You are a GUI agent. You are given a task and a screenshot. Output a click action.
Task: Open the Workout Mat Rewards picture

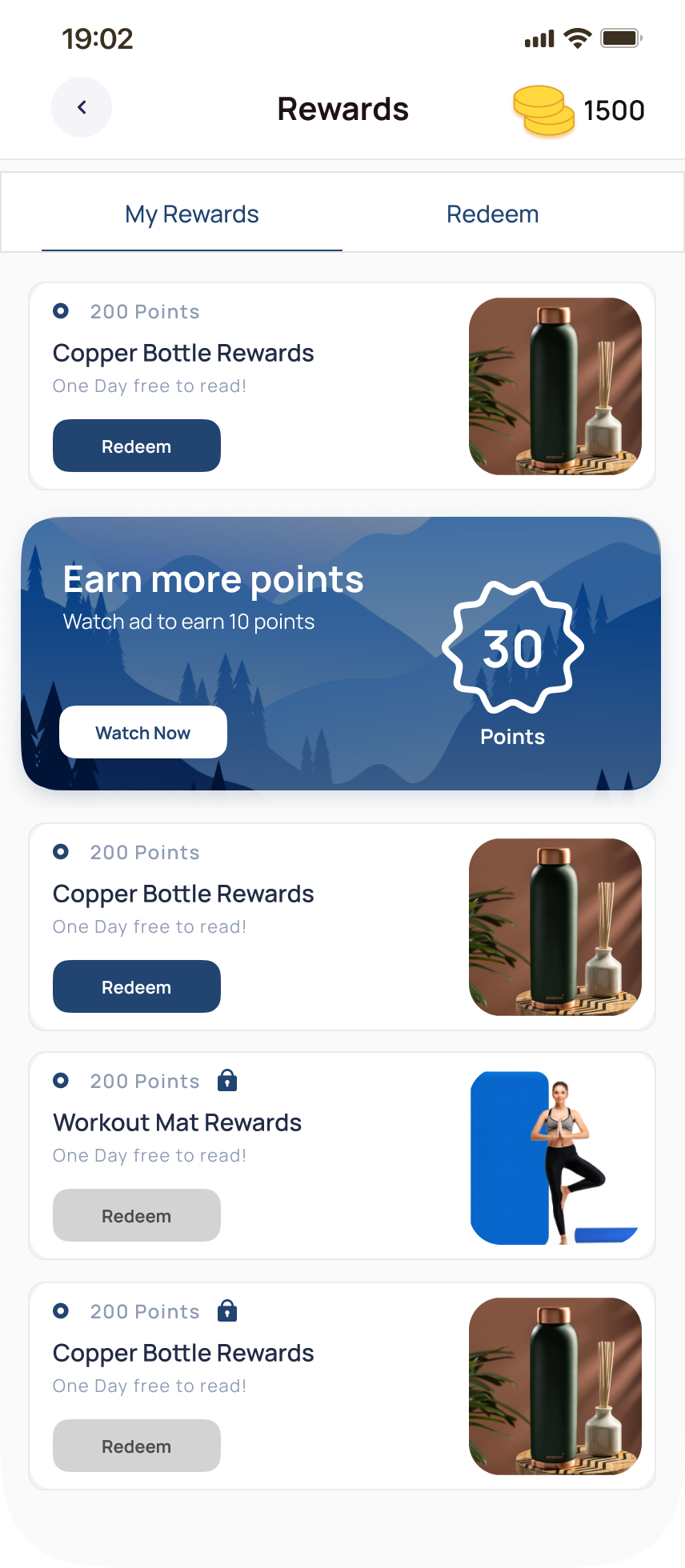pyautogui.click(x=555, y=1157)
